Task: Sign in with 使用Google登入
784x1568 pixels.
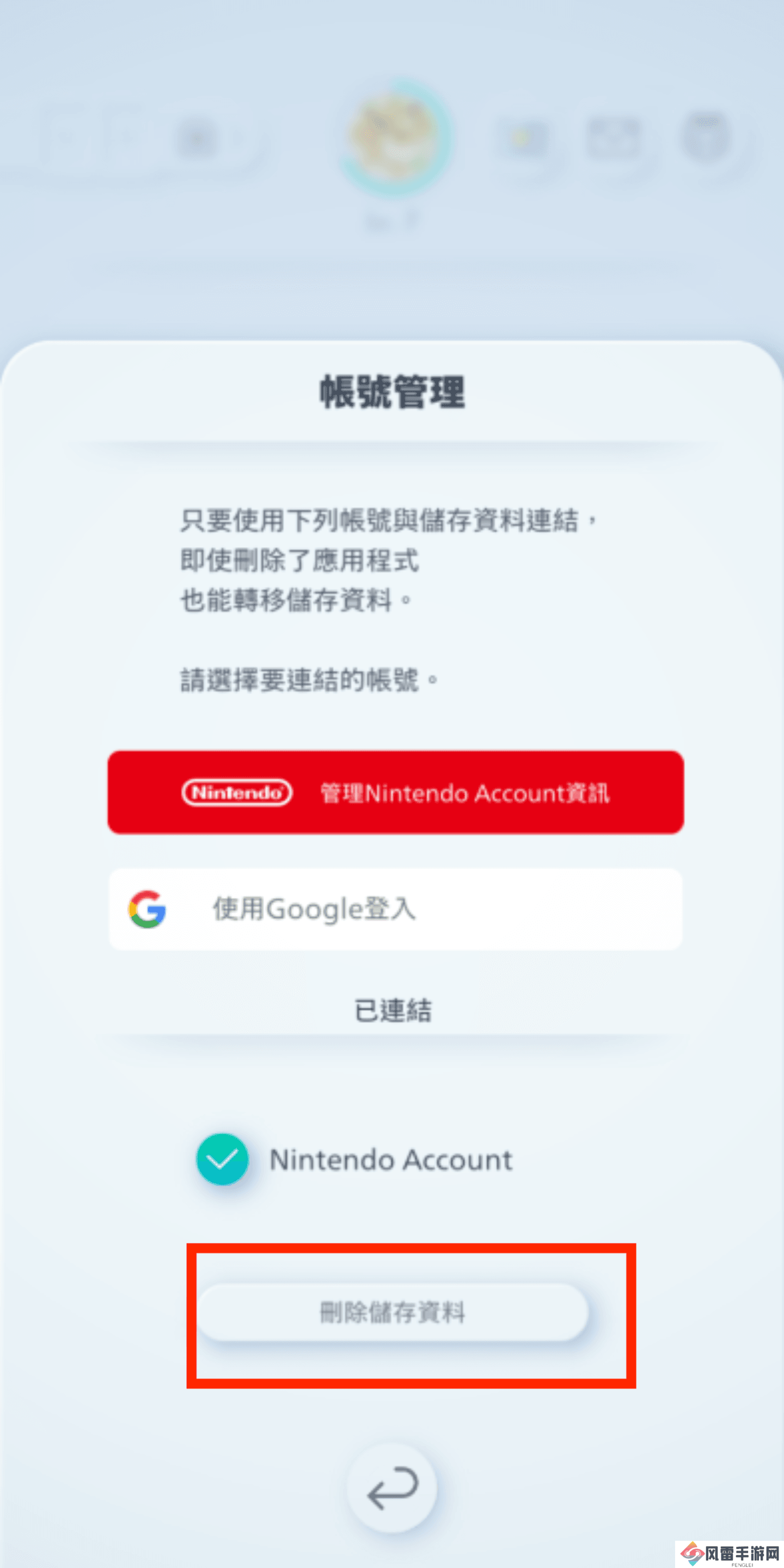Action: pyautogui.click(x=396, y=909)
